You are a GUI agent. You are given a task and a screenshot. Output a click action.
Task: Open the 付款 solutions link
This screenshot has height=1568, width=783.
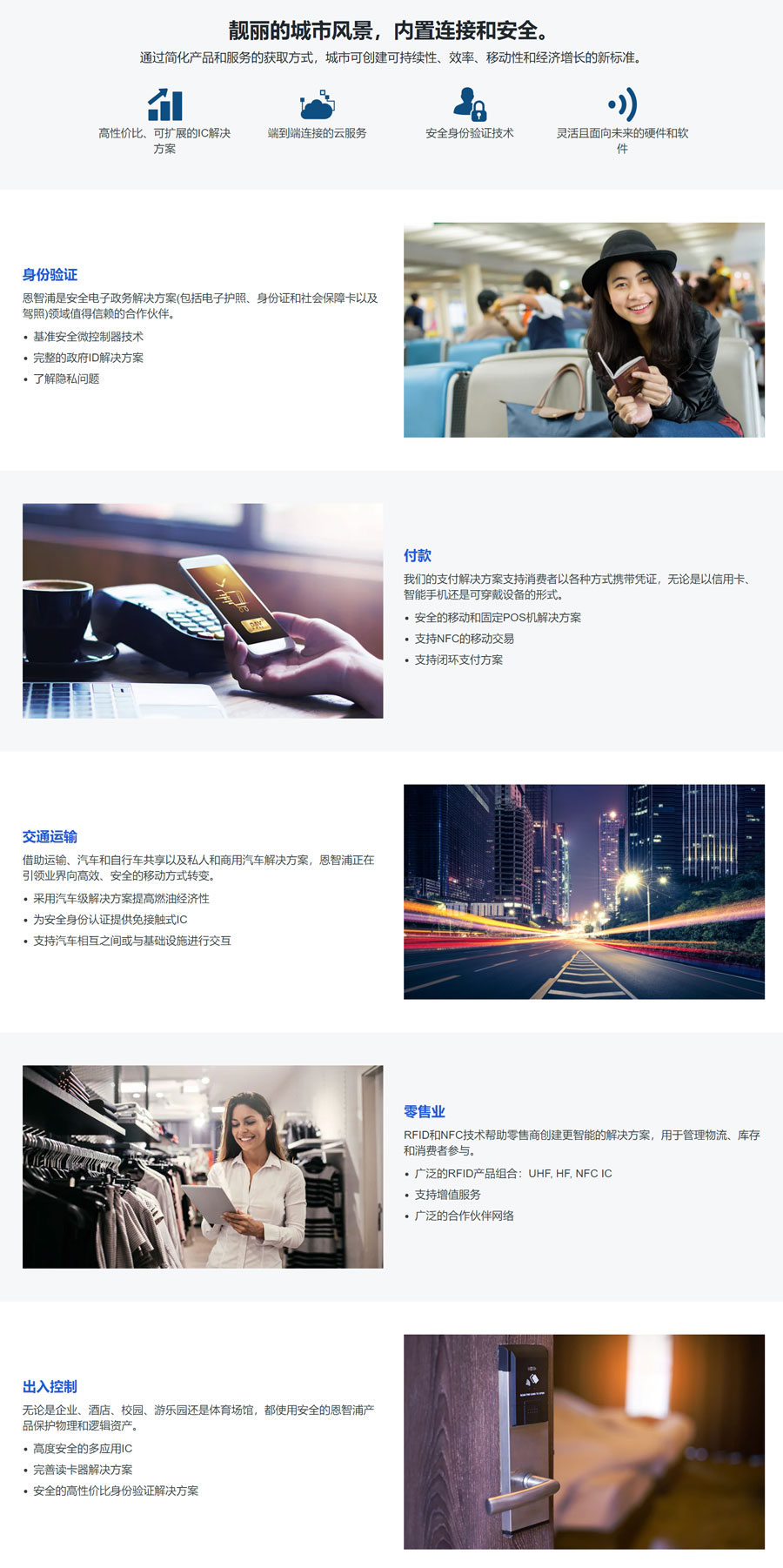tap(417, 556)
